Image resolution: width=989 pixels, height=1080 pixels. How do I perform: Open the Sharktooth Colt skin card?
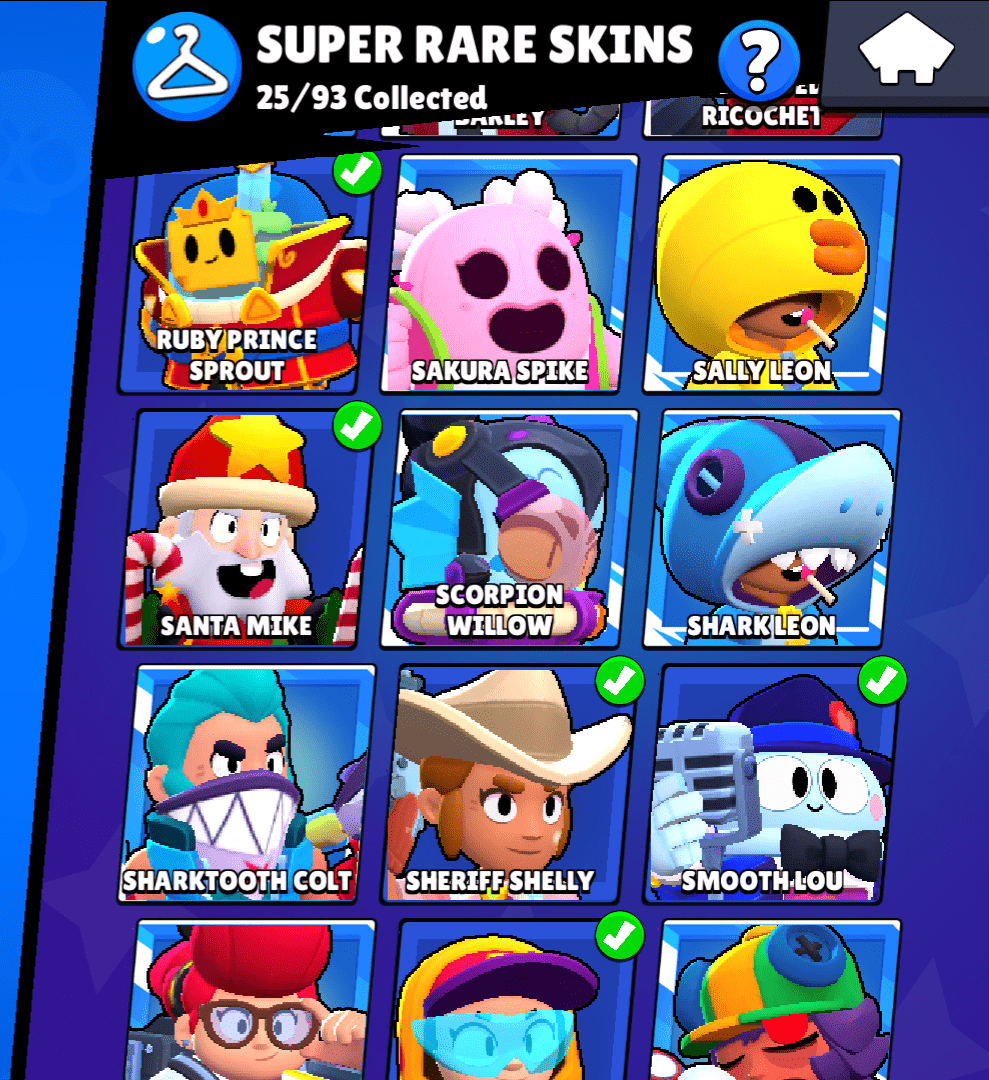click(247, 785)
